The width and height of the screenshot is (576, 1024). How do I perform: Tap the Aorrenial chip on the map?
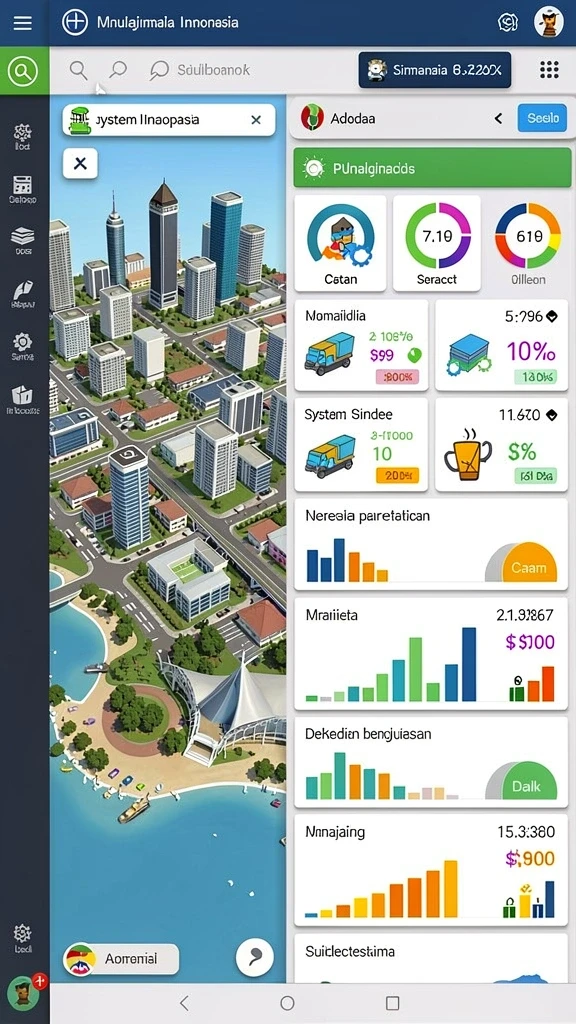click(121, 959)
